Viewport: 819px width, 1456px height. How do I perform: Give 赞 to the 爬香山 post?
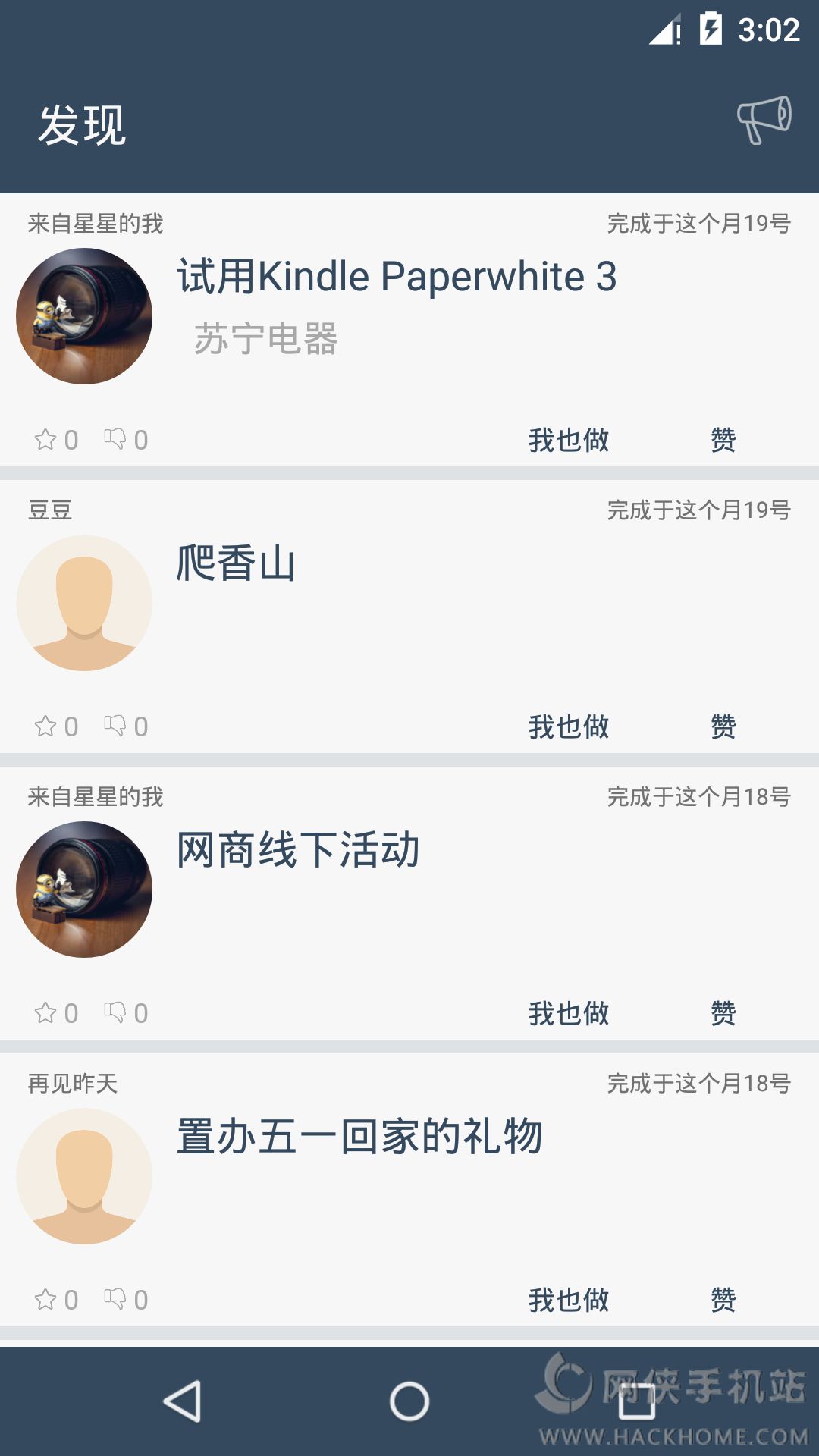723,726
